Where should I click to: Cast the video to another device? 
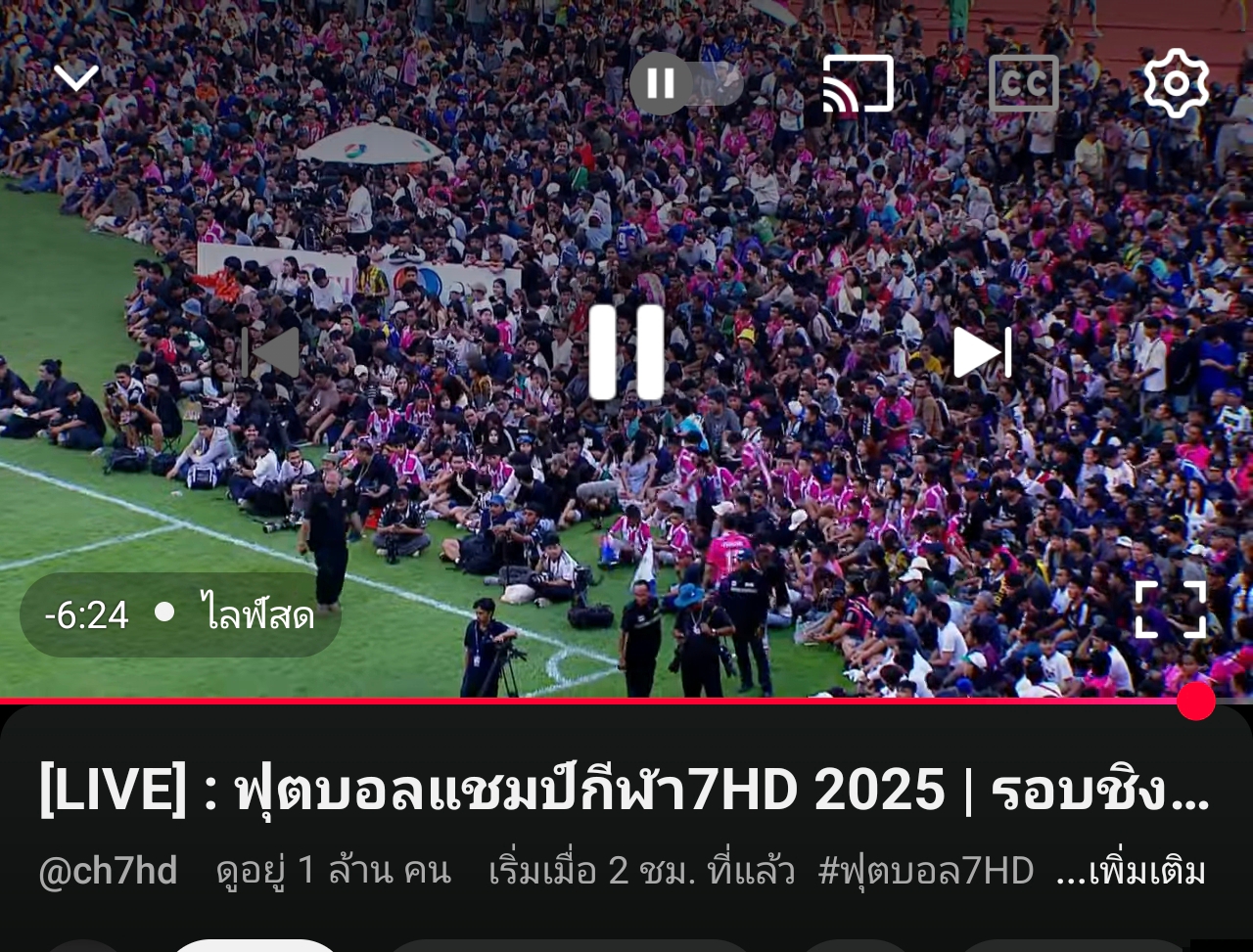[858, 83]
